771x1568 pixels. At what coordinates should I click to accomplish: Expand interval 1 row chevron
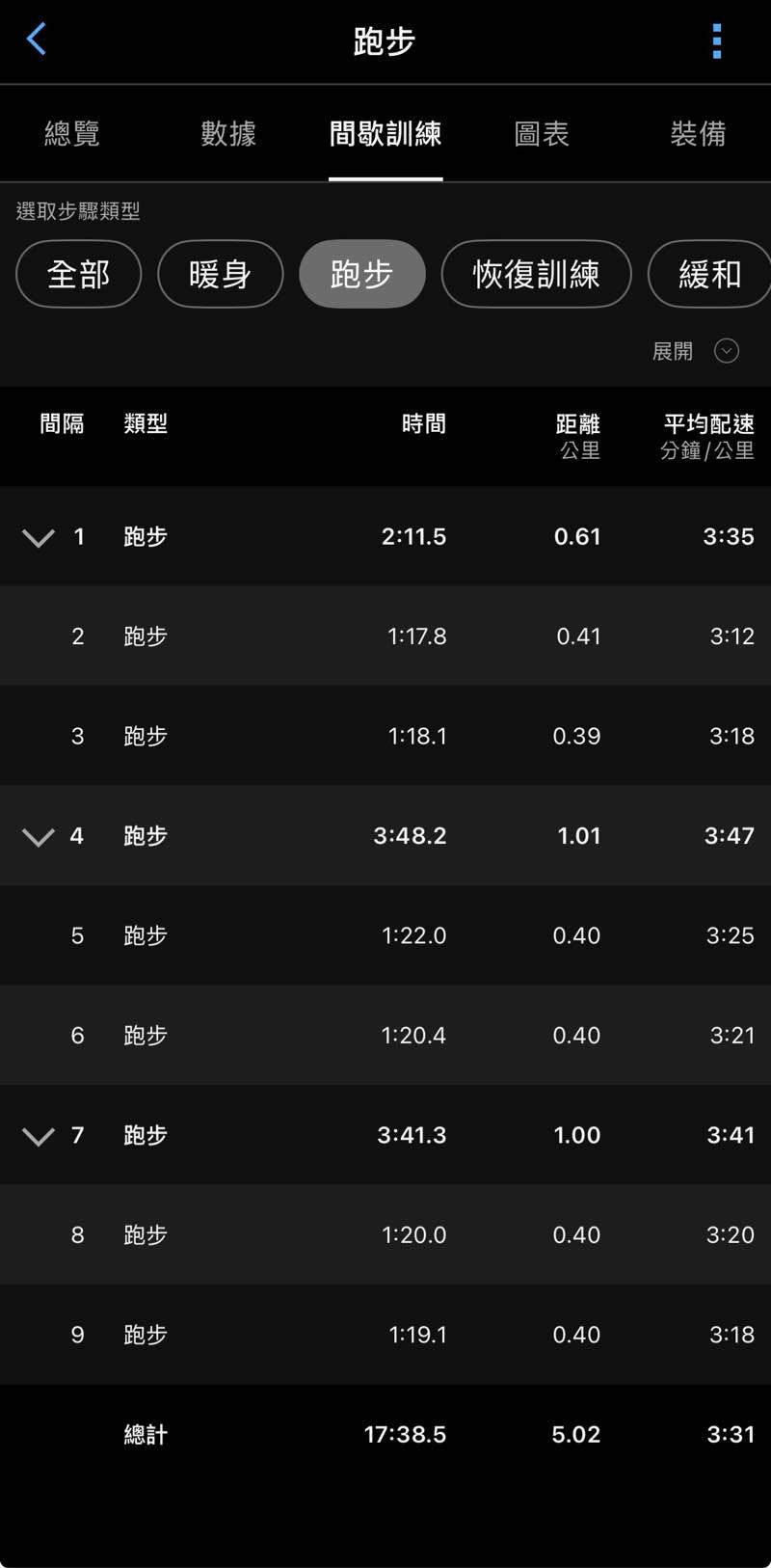pyautogui.click(x=39, y=537)
